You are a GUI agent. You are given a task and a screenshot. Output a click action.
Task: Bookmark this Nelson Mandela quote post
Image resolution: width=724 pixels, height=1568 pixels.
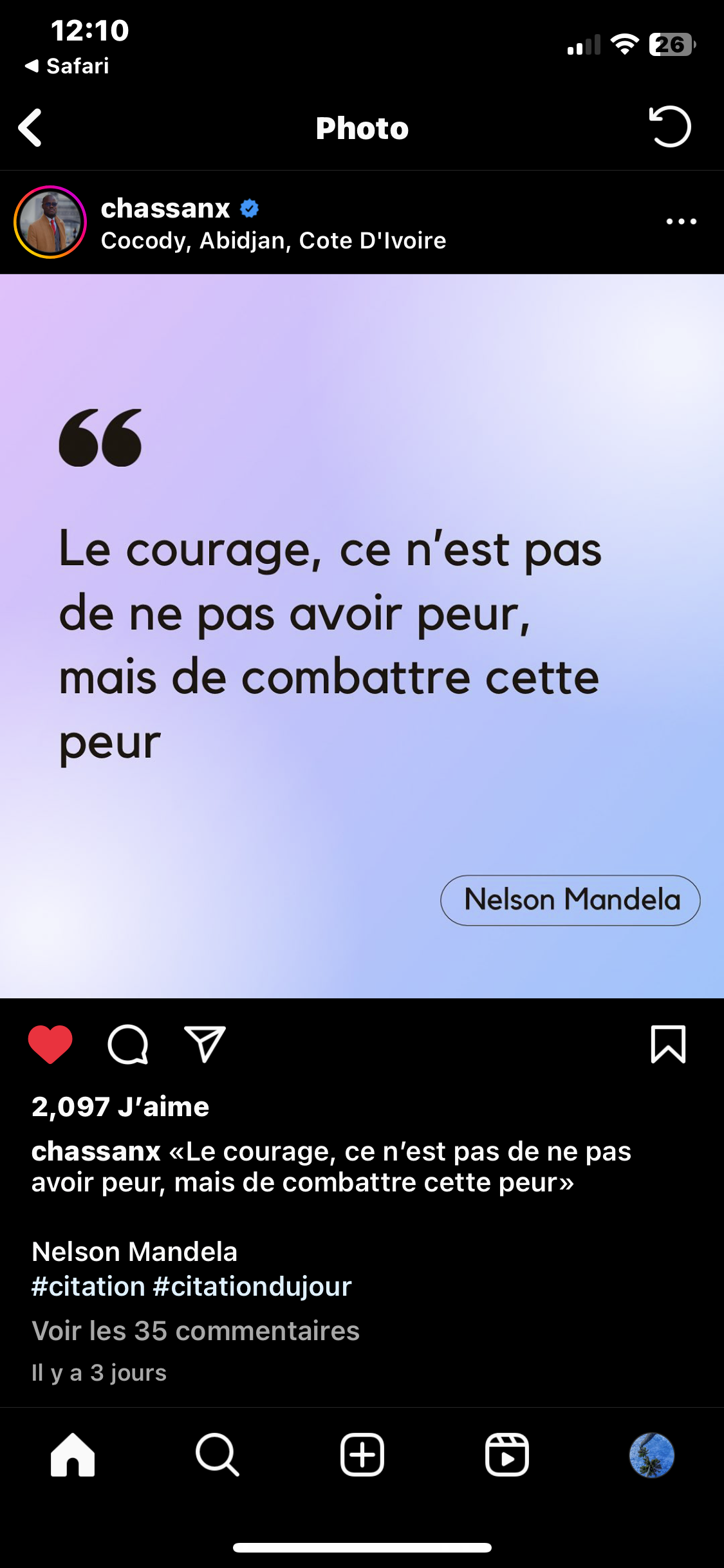(668, 1044)
